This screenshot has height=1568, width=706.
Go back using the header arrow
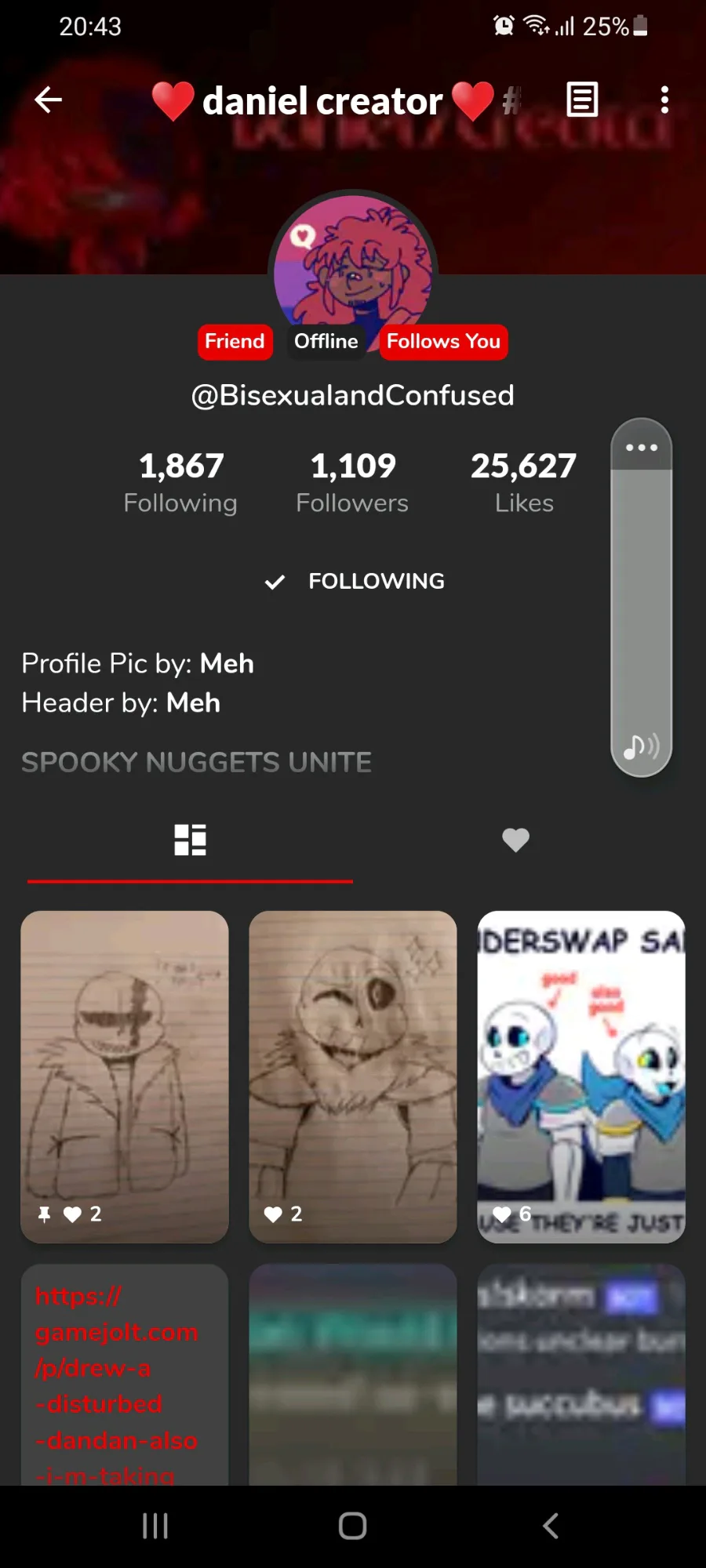point(49,100)
